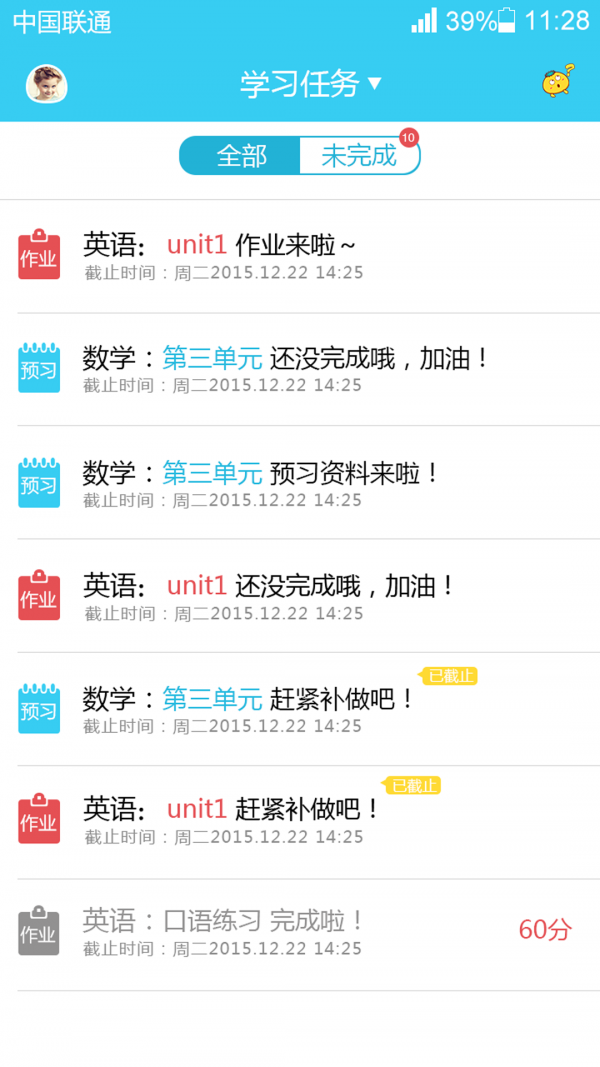The width and height of the screenshot is (600, 1067).
Task: Open 英语 unit1 作业来啦 homework task
Action: click(x=300, y=256)
